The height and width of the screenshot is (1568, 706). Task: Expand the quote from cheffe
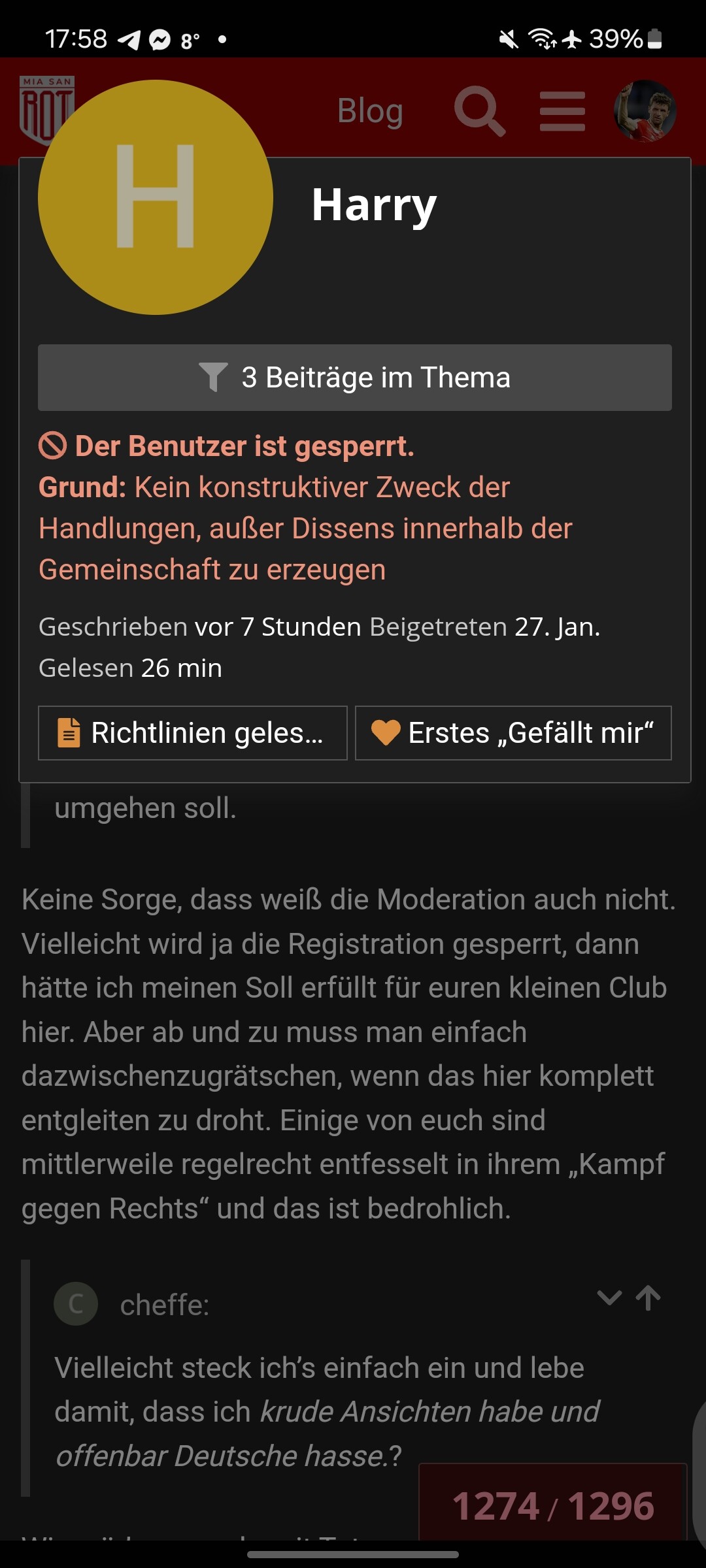click(609, 1298)
